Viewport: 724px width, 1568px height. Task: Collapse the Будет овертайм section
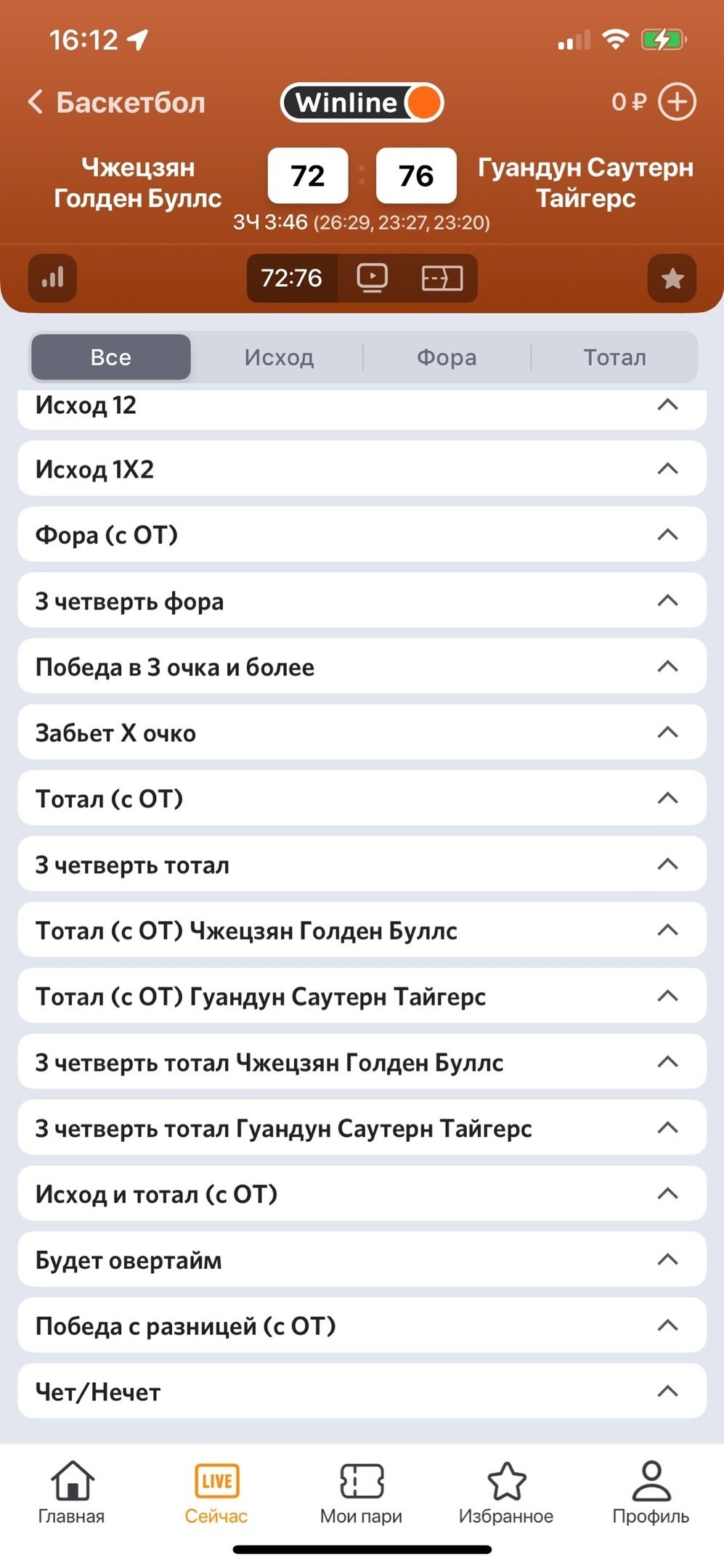(x=667, y=1259)
